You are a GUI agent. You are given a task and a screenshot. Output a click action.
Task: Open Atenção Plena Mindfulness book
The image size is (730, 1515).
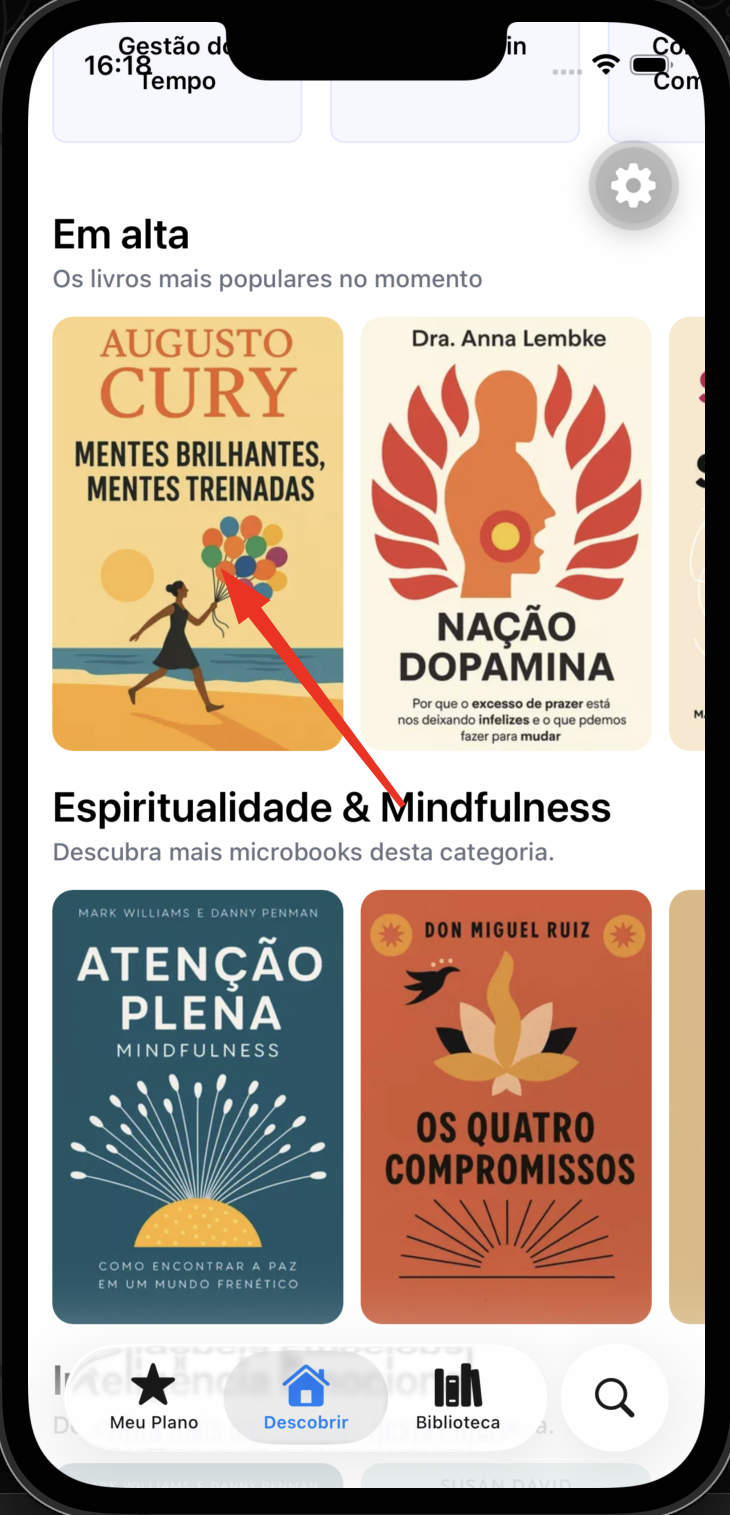tap(197, 1106)
